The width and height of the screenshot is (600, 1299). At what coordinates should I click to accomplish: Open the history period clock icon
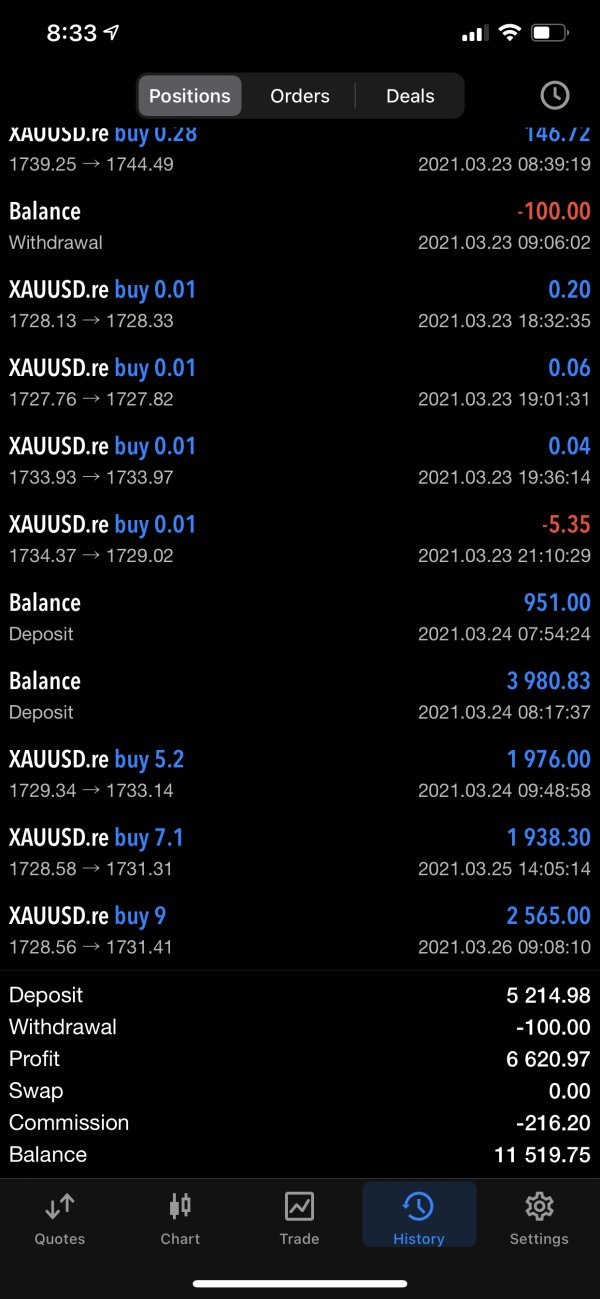tap(554, 95)
